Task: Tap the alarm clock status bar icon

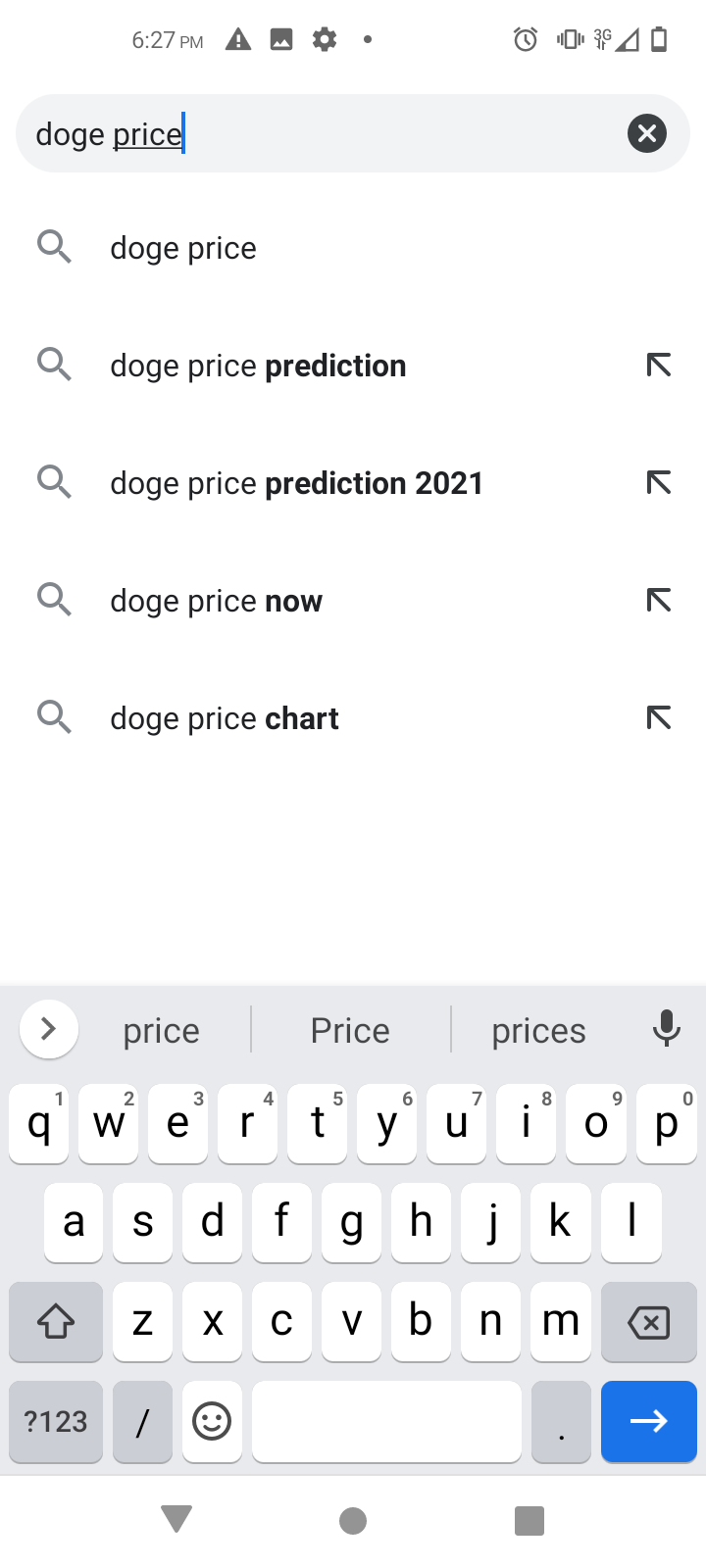Action: pyautogui.click(x=525, y=39)
